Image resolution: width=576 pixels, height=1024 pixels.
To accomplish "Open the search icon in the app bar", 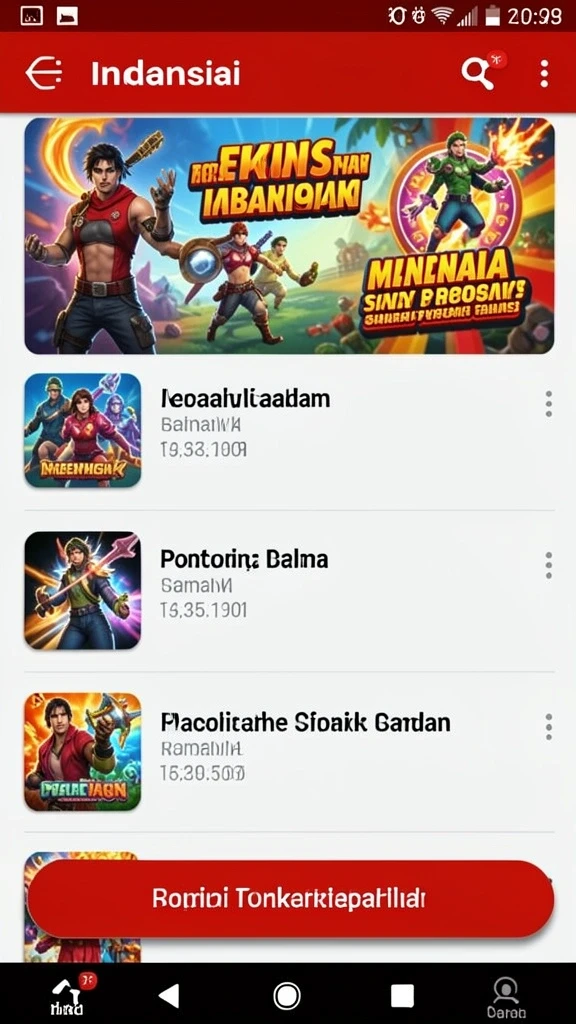I will click(x=479, y=73).
